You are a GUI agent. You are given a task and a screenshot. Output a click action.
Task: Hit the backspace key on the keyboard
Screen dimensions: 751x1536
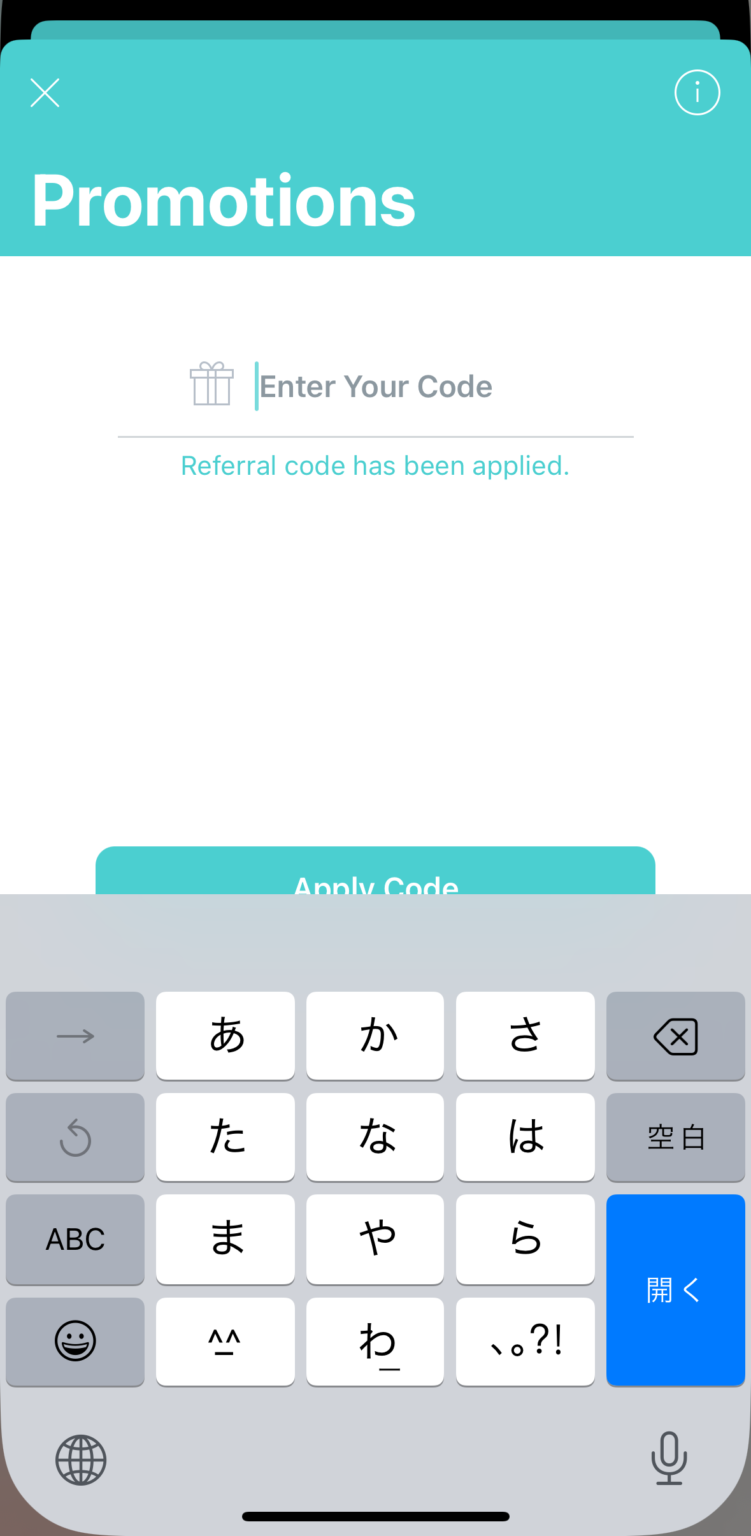pyautogui.click(x=675, y=1037)
